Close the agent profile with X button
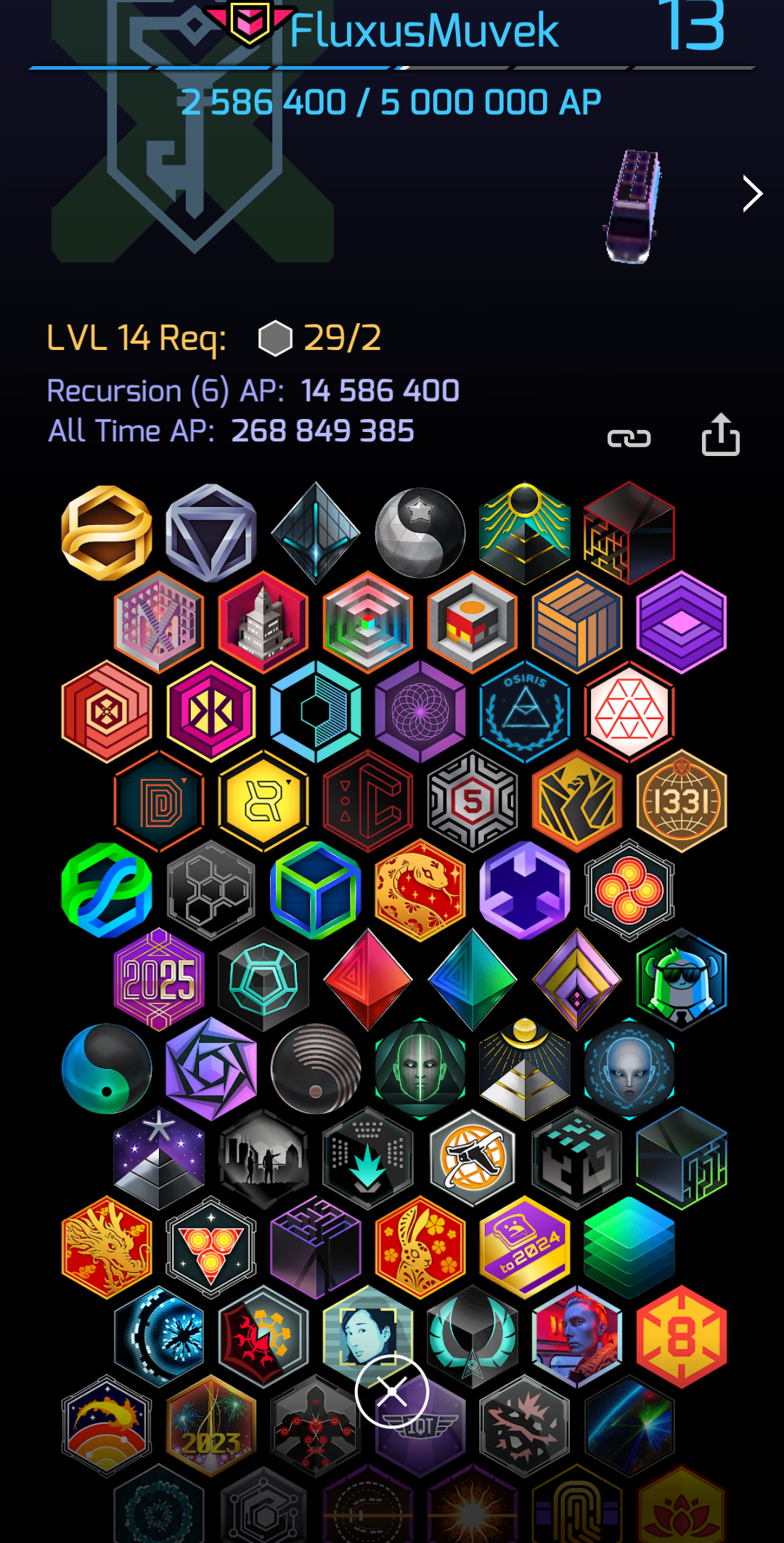The width and height of the screenshot is (784, 1543). pos(392,1391)
